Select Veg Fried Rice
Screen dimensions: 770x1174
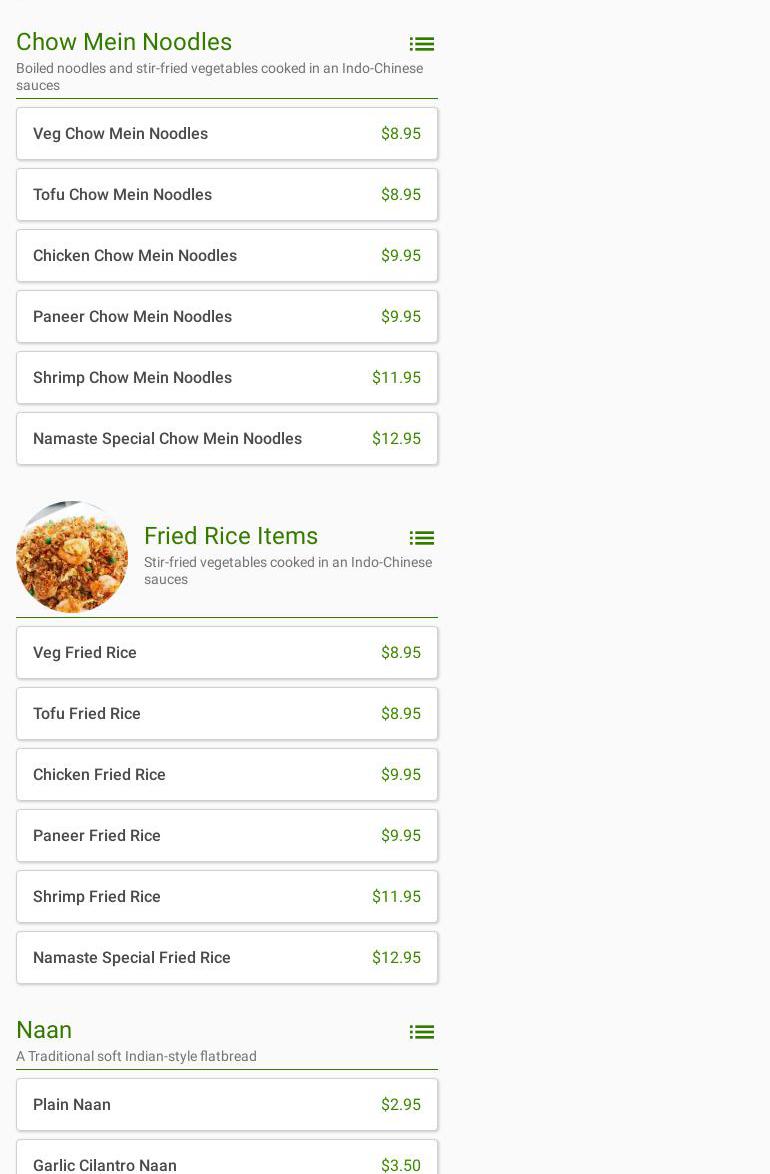coord(227,653)
